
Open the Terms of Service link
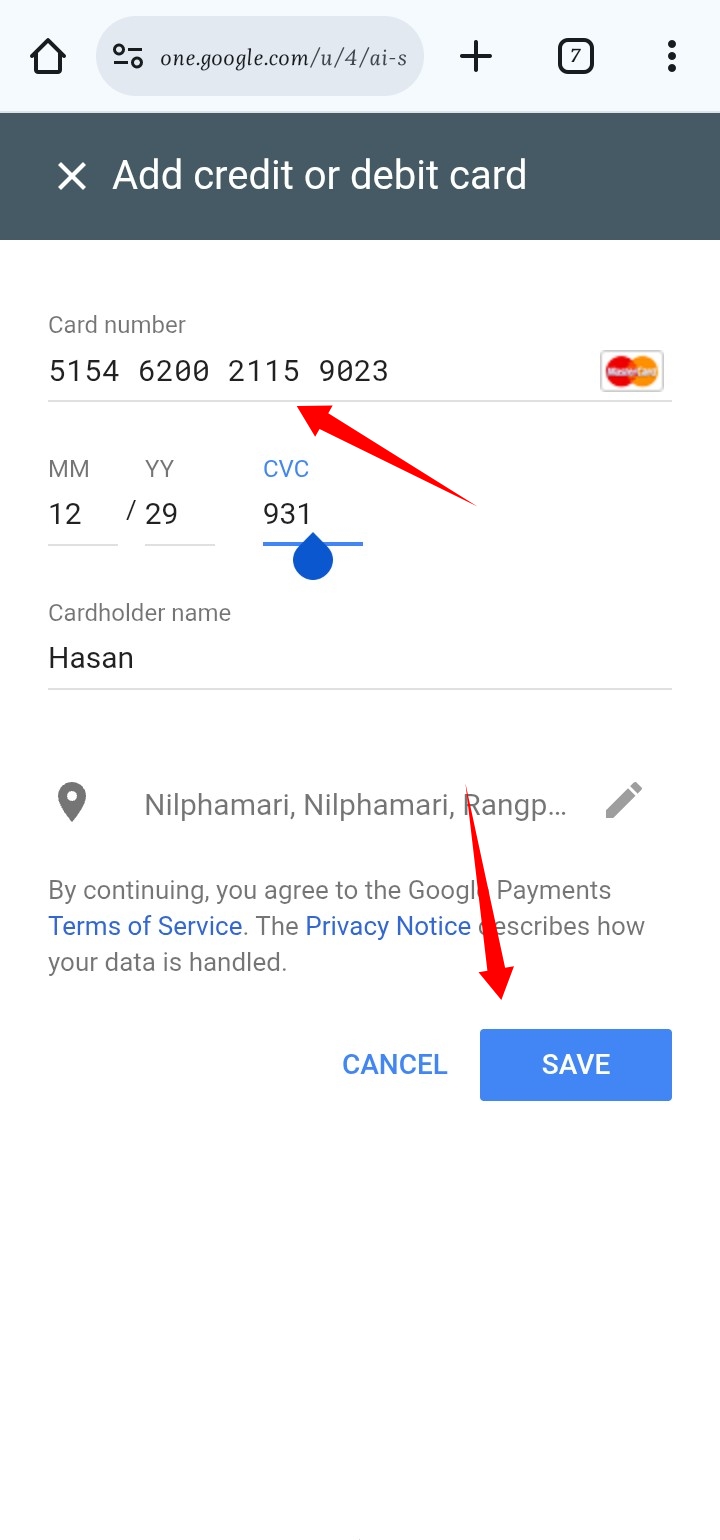(145, 927)
